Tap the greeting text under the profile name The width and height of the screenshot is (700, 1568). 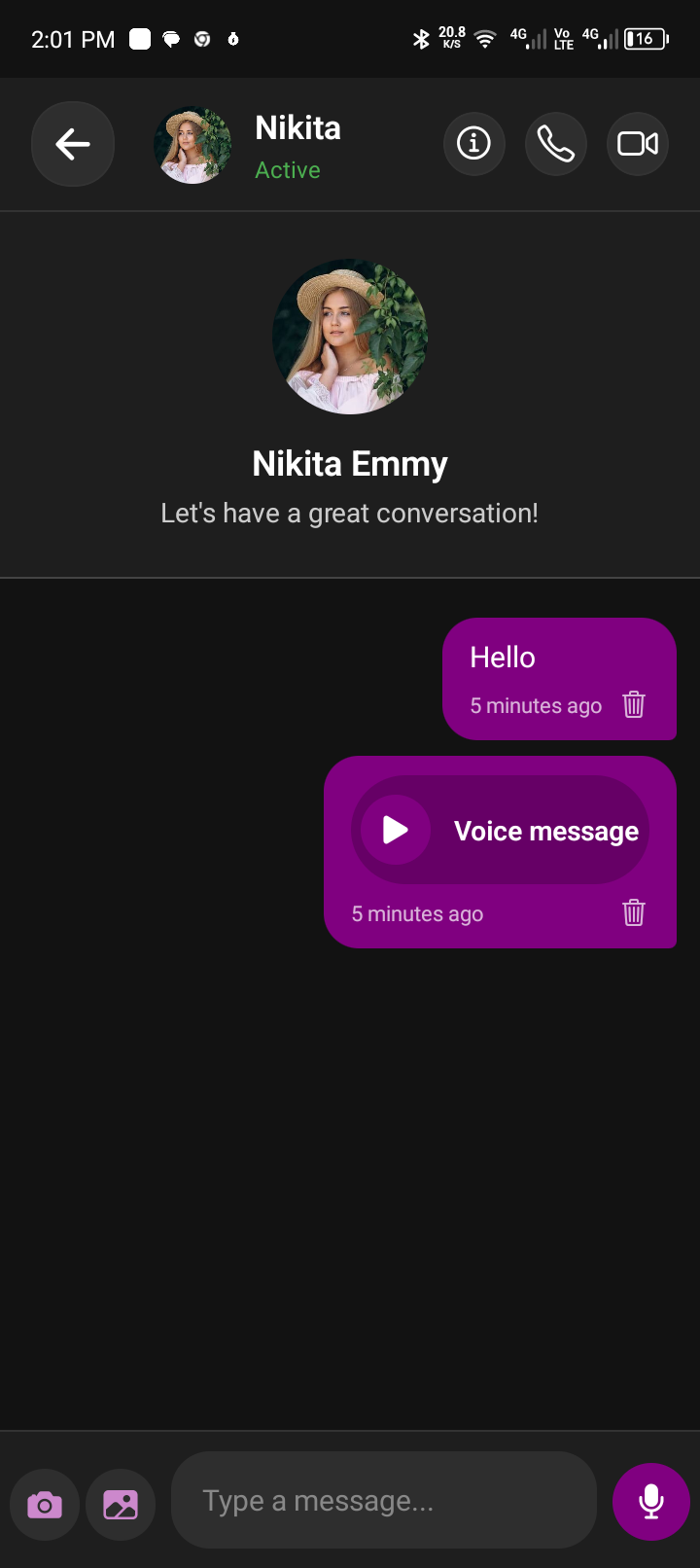[349, 513]
